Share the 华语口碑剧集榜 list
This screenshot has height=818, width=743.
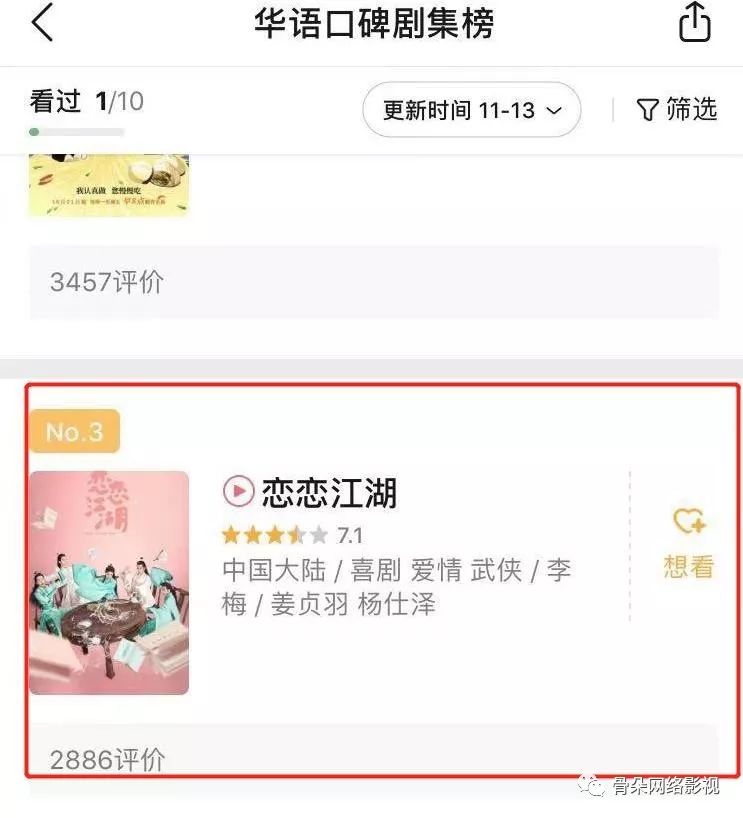694,22
